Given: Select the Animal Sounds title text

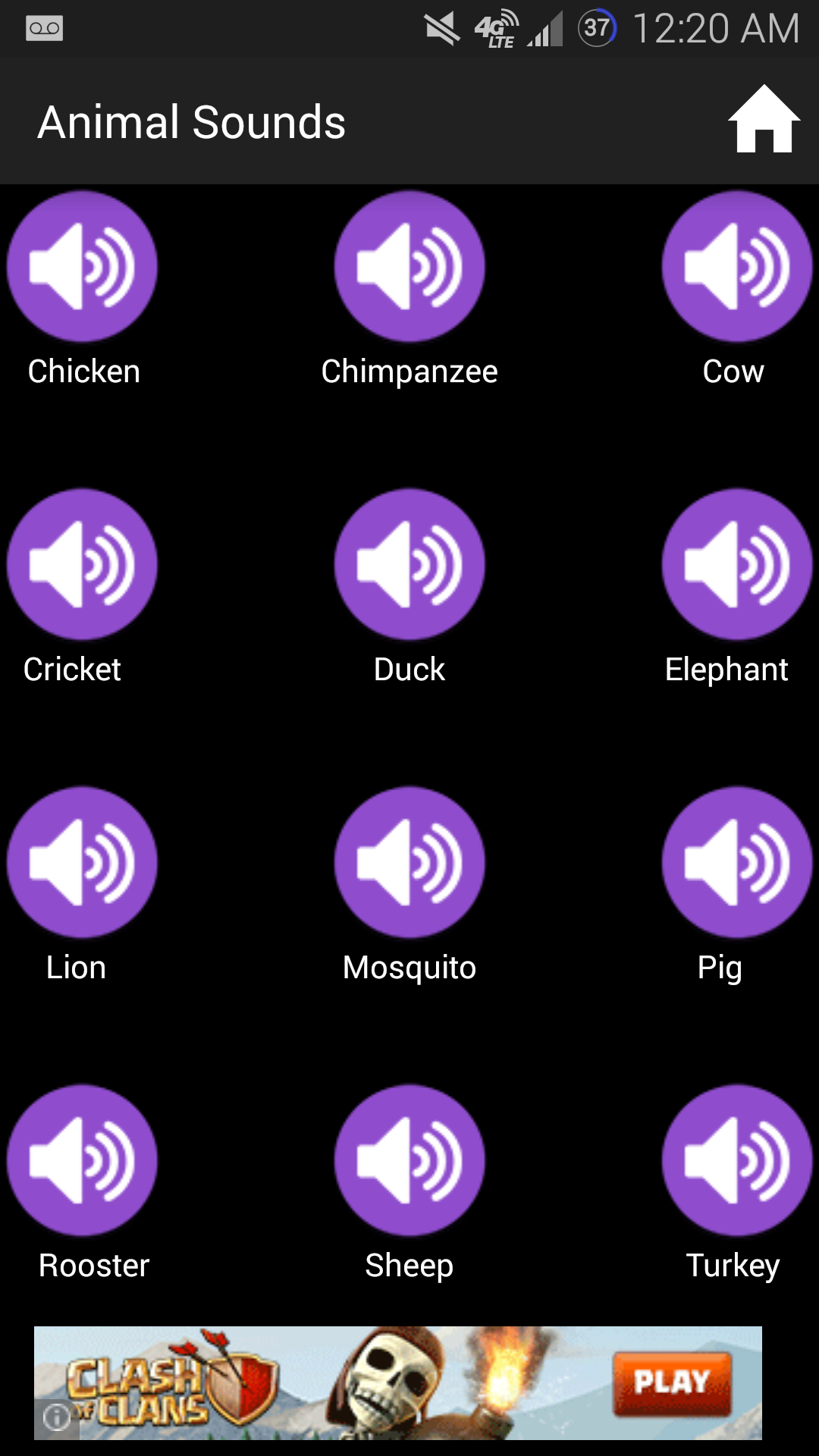Looking at the screenshot, I should (x=190, y=121).
